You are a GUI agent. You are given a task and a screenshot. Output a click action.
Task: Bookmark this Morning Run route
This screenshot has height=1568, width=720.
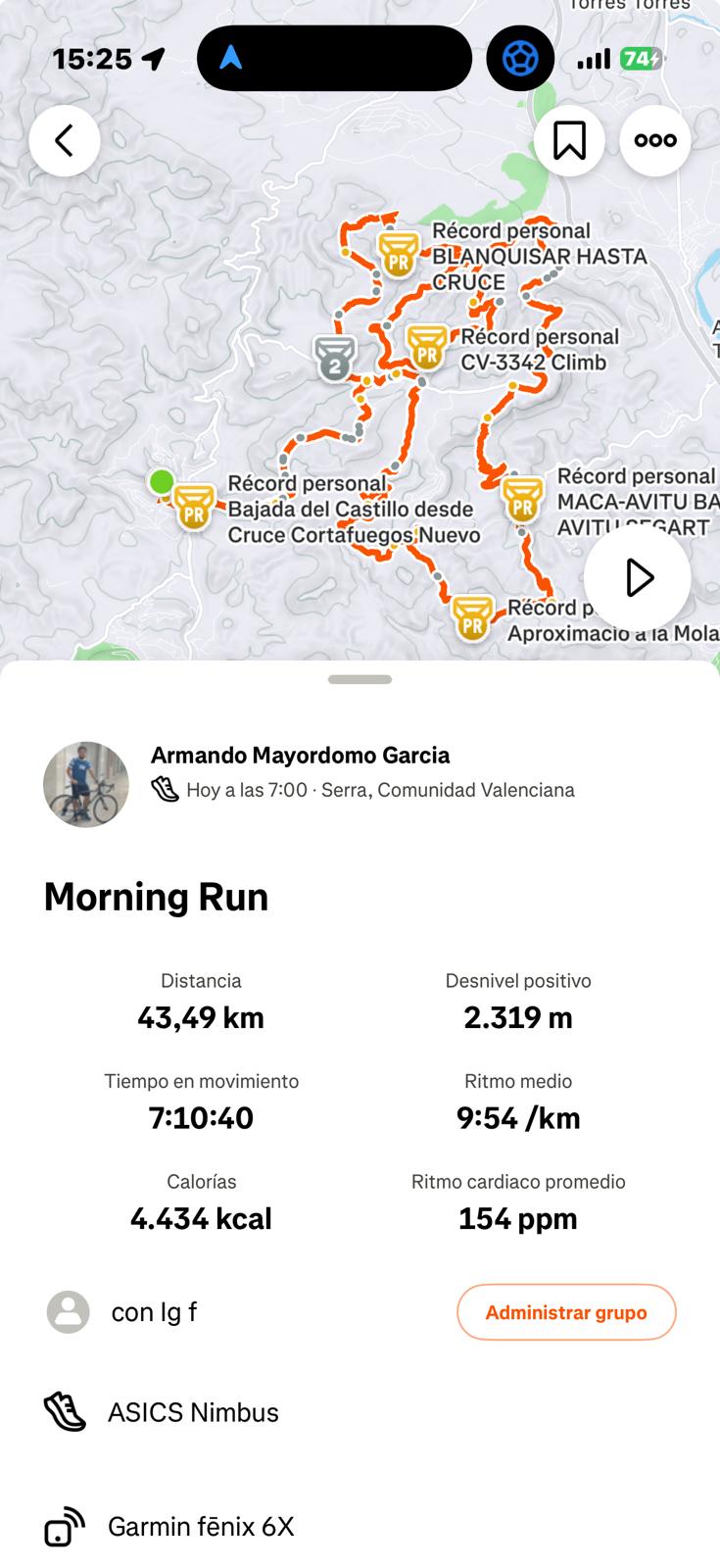click(x=569, y=141)
